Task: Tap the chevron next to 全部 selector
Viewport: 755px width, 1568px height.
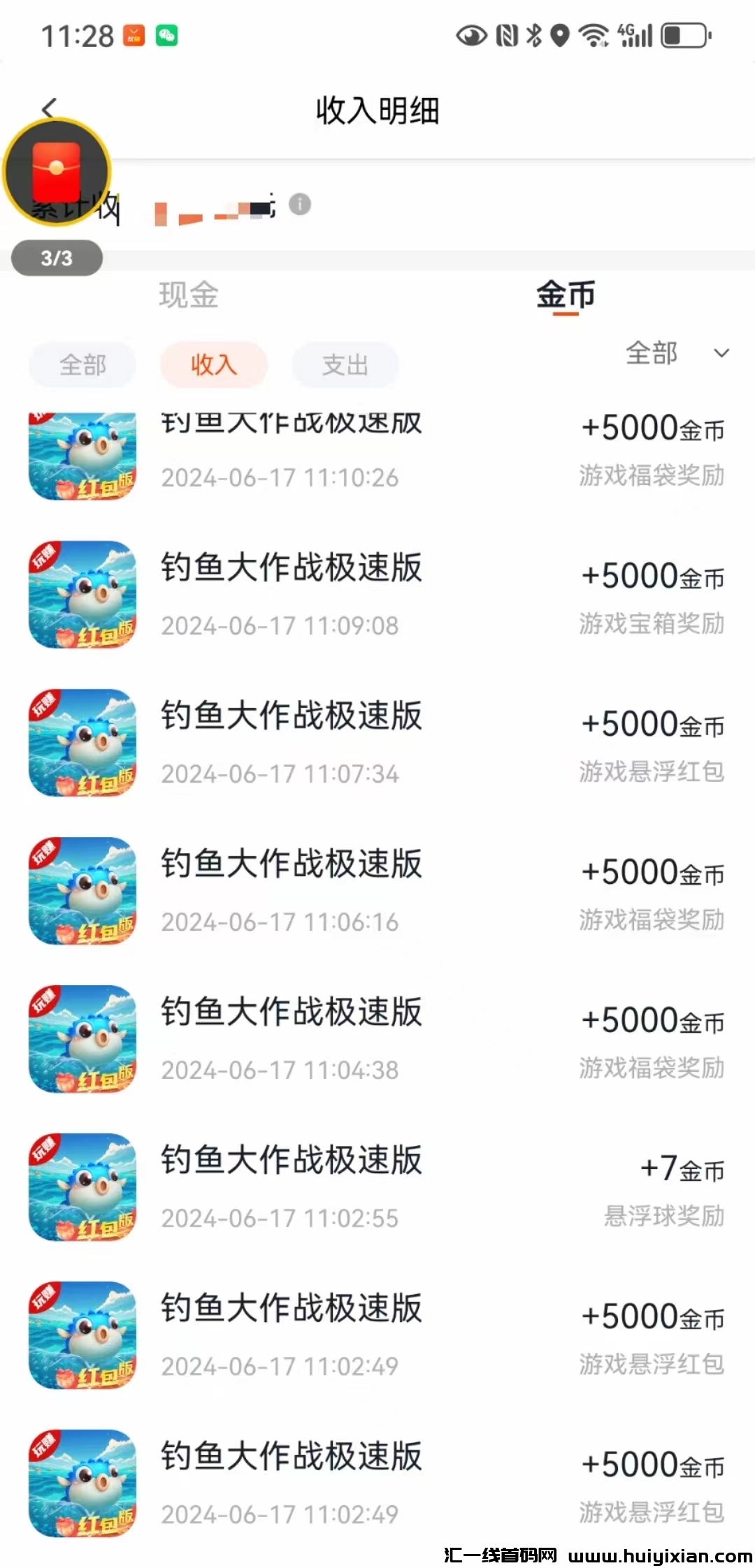Action: (721, 354)
